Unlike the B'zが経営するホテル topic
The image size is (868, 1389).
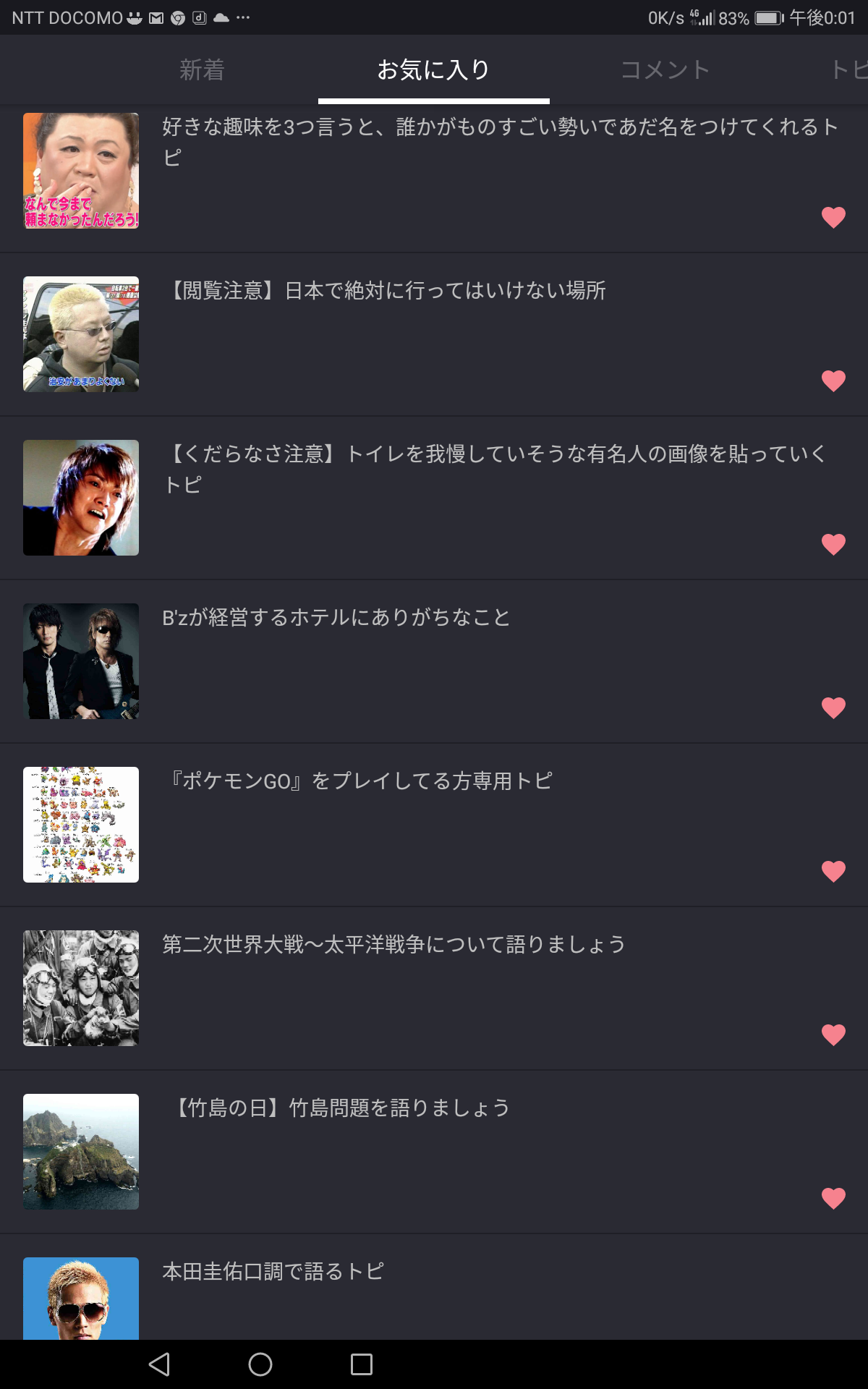point(833,708)
